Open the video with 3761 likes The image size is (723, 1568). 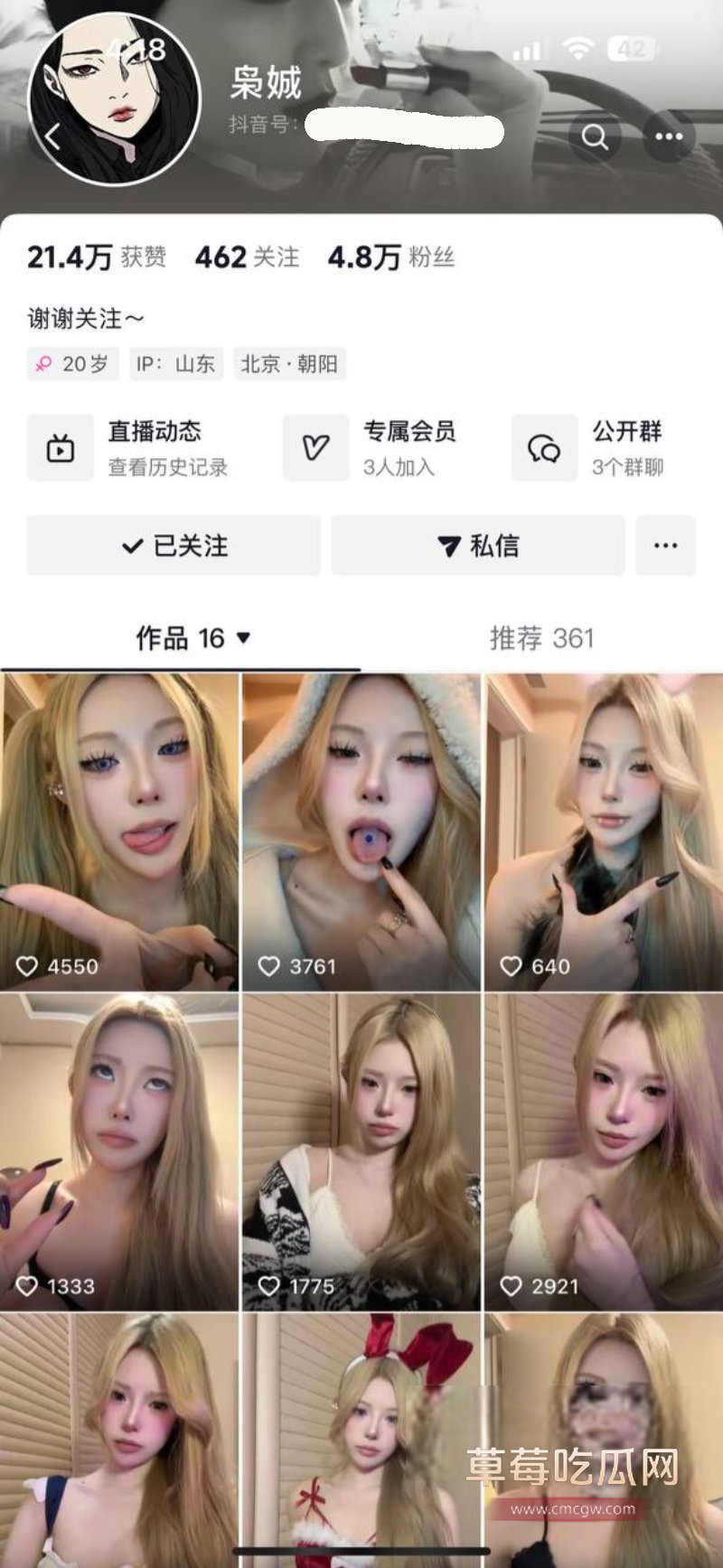(x=361, y=831)
